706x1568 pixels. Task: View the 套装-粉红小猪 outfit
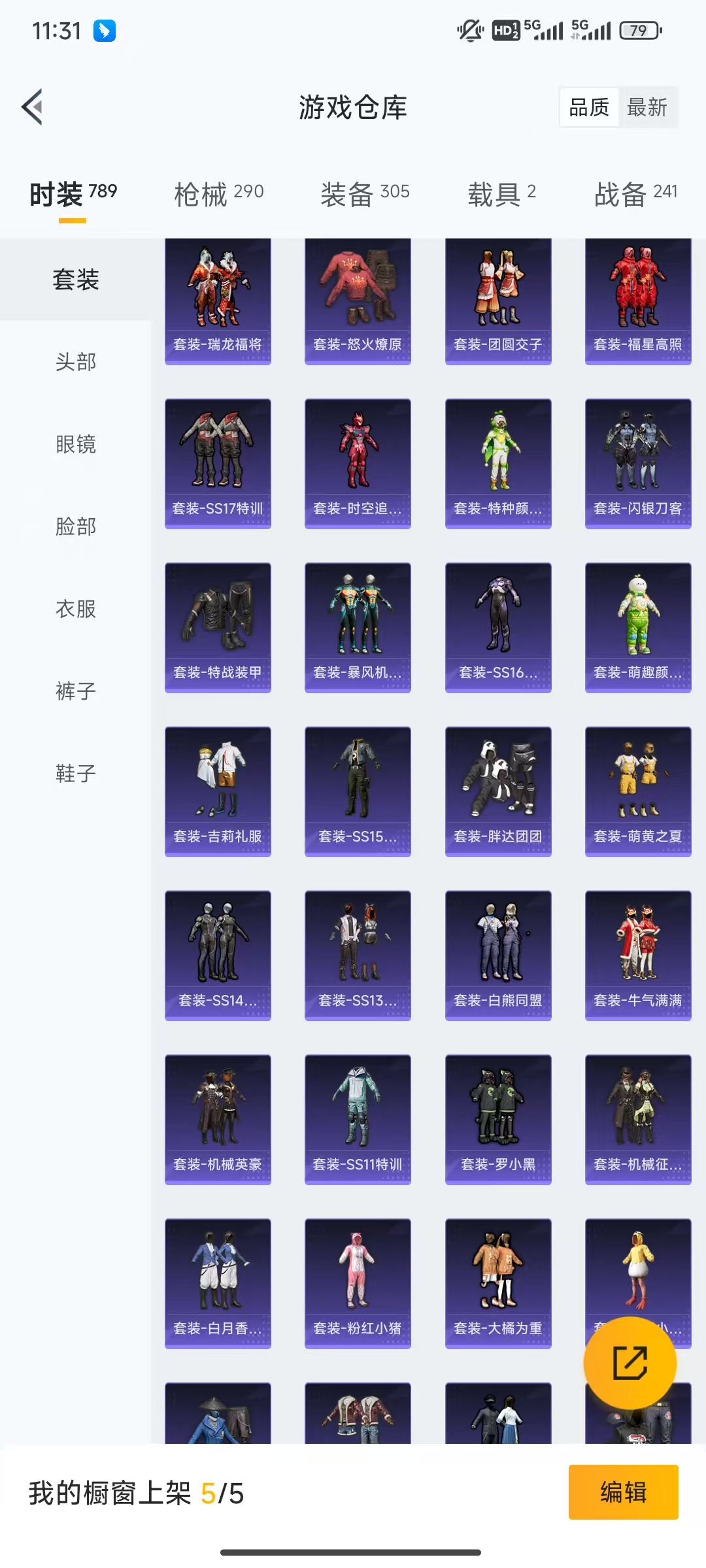click(x=358, y=1283)
